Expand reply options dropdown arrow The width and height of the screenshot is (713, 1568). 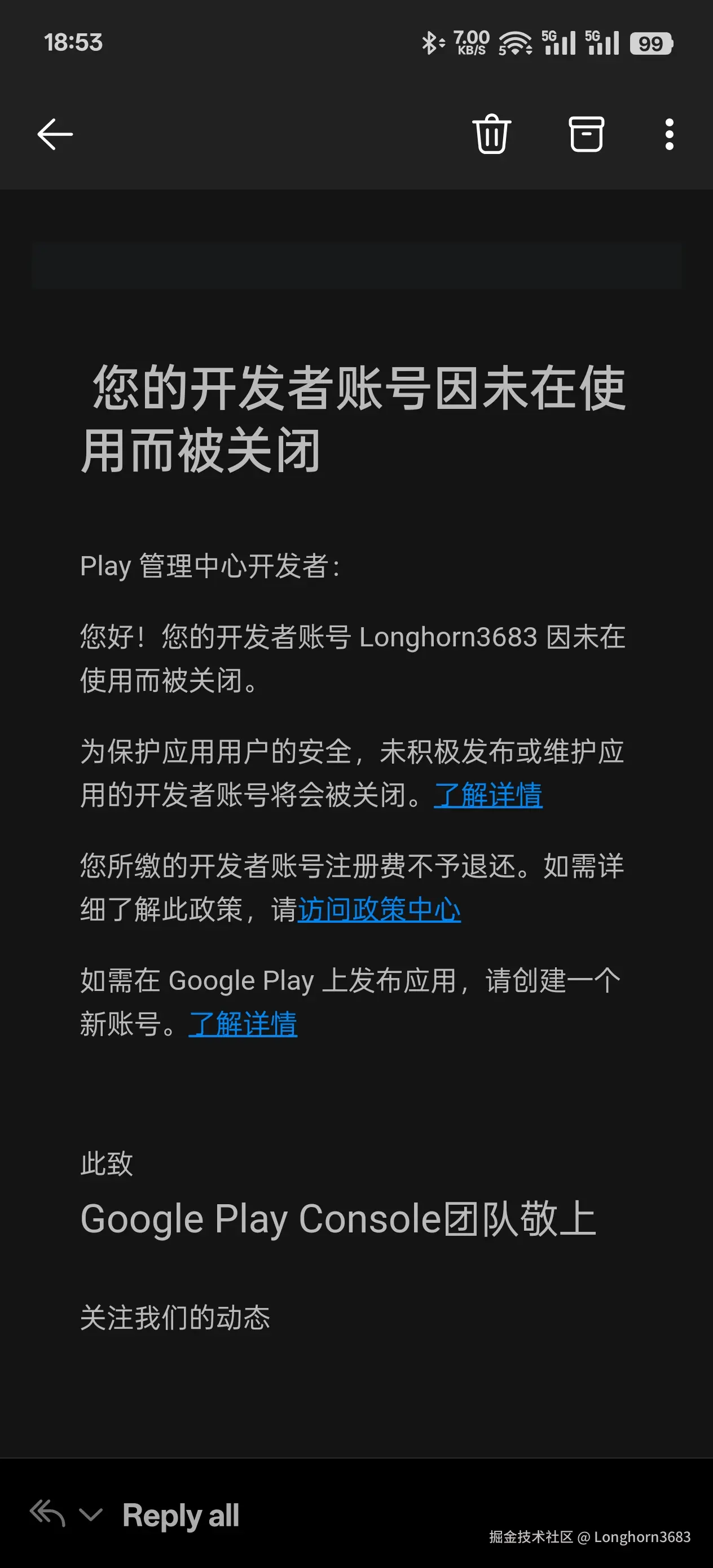click(91, 1514)
